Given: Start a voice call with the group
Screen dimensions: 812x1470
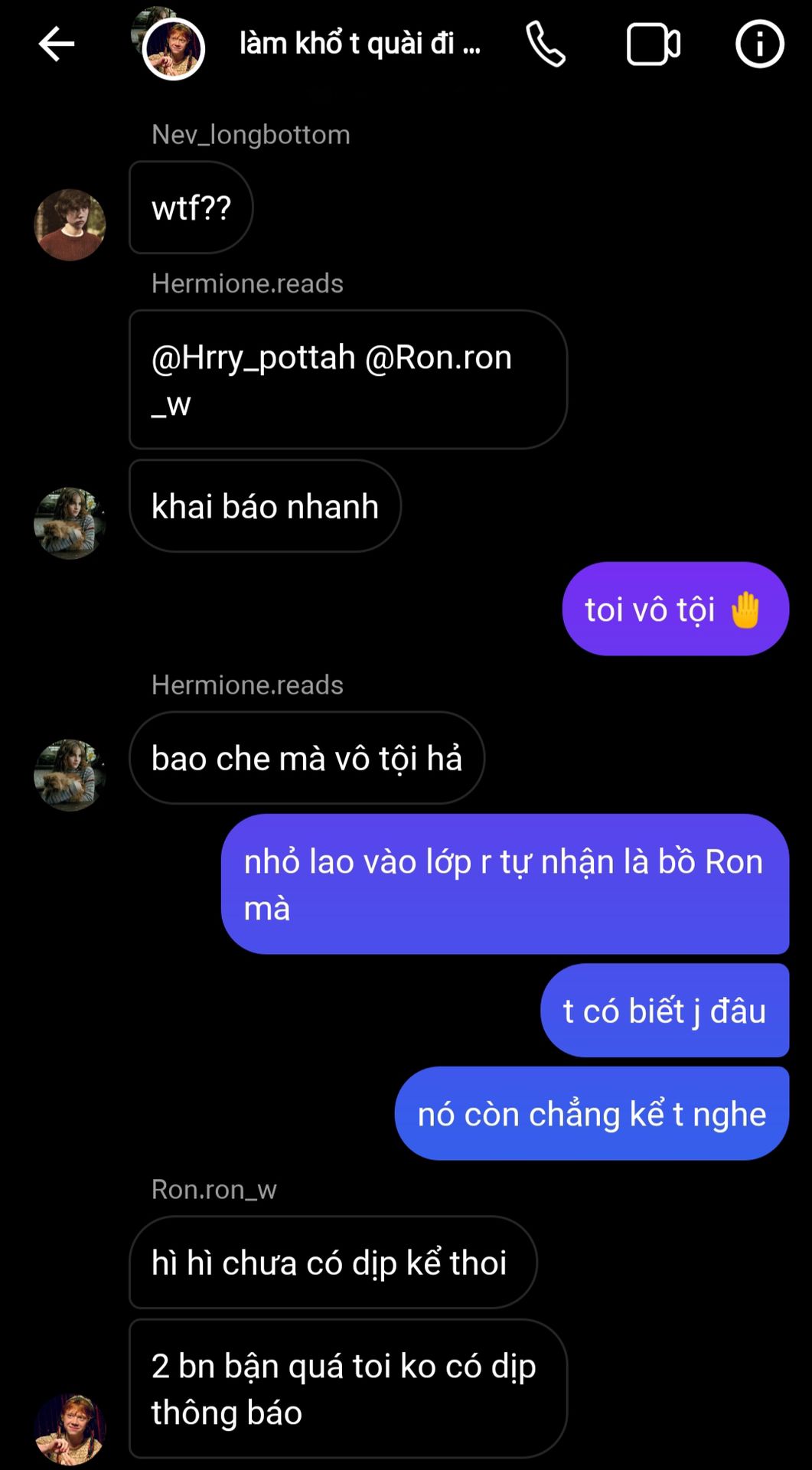Looking at the screenshot, I should pos(546,44).
